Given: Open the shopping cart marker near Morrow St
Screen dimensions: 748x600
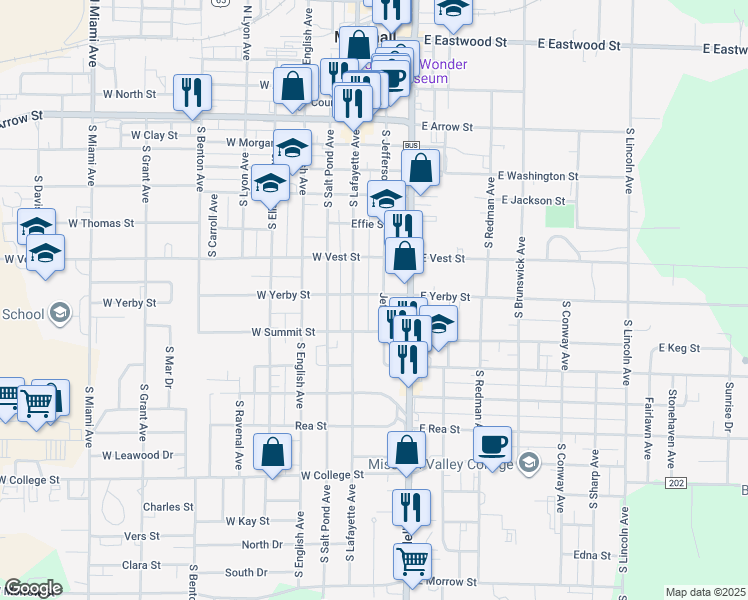Looking at the screenshot, I should coord(411,562).
